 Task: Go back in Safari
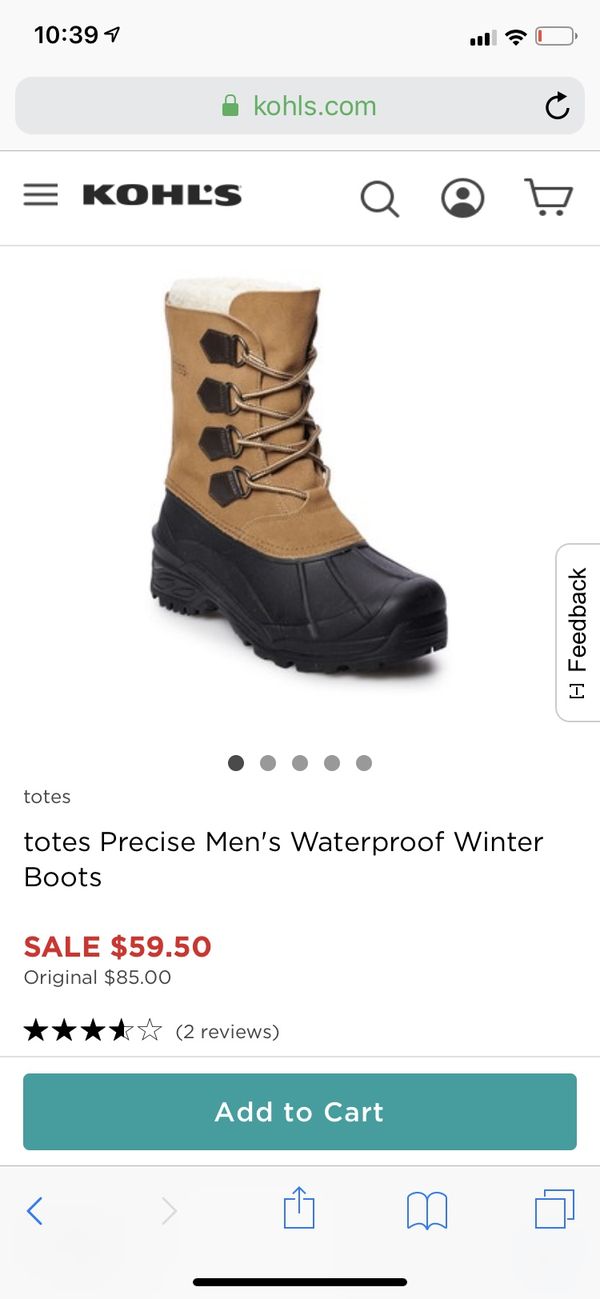pos(34,1211)
